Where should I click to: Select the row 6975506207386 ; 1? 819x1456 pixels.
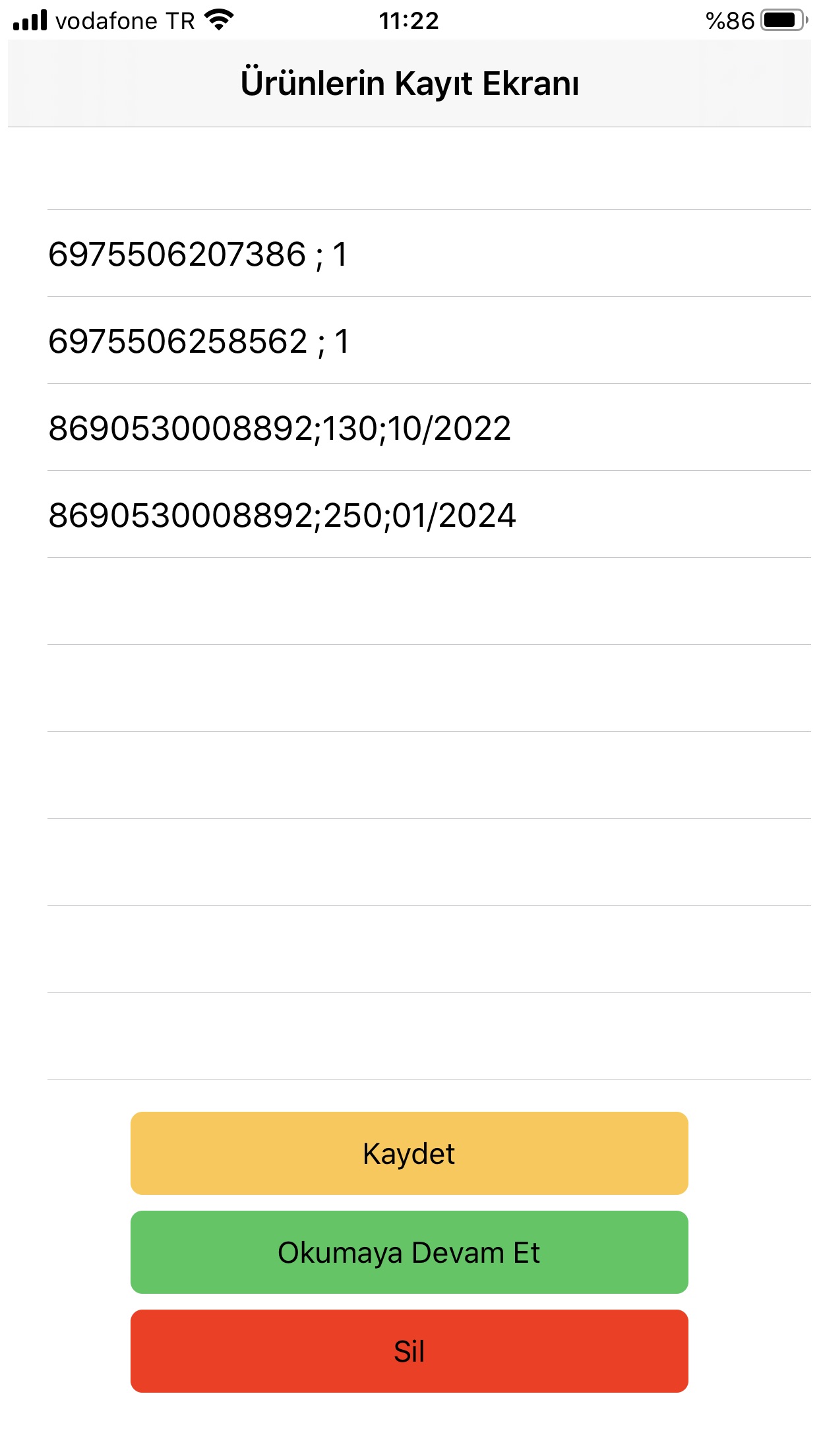coord(429,253)
